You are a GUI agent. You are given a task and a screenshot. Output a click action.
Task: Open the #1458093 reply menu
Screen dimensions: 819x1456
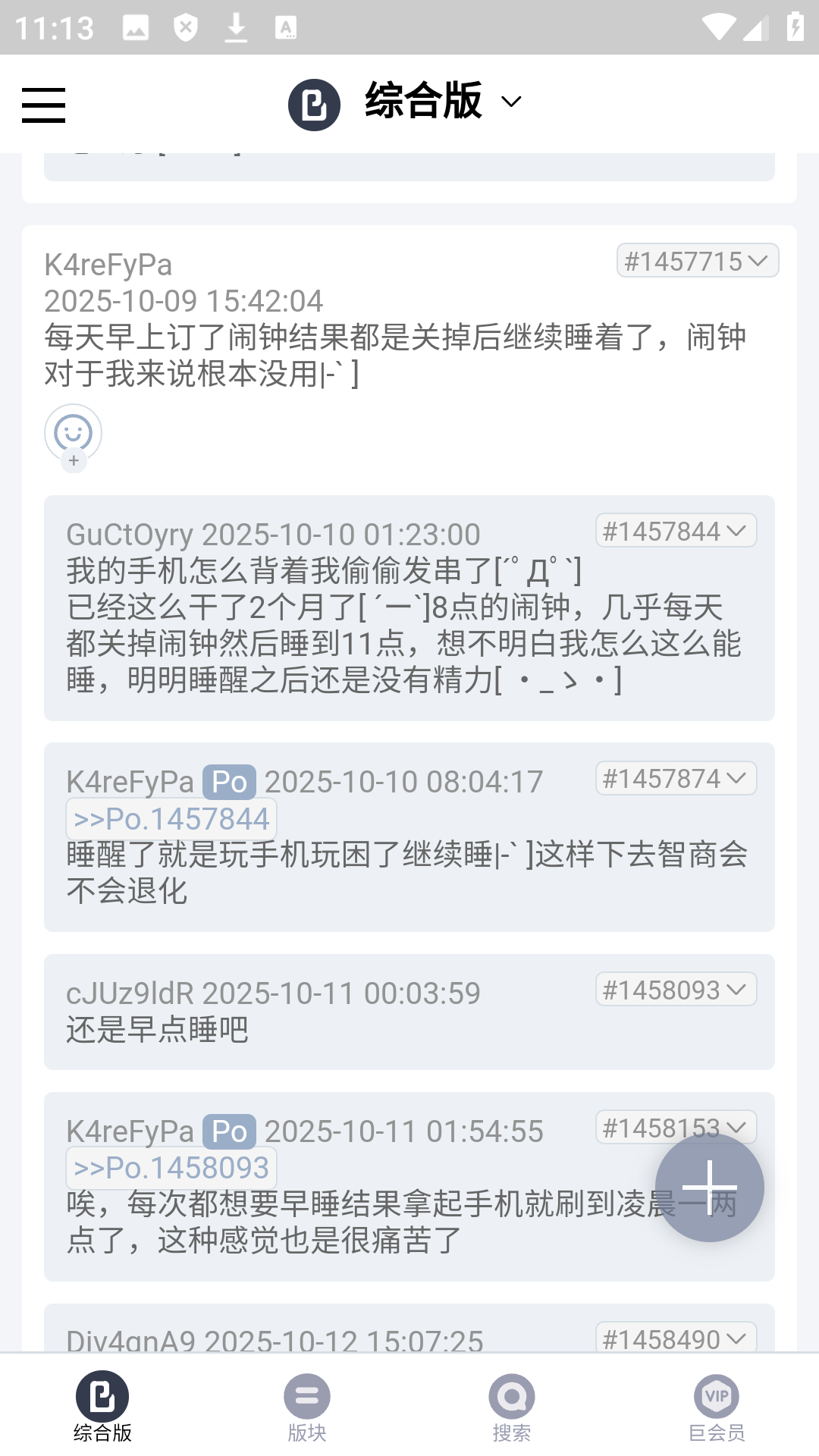coord(676,990)
